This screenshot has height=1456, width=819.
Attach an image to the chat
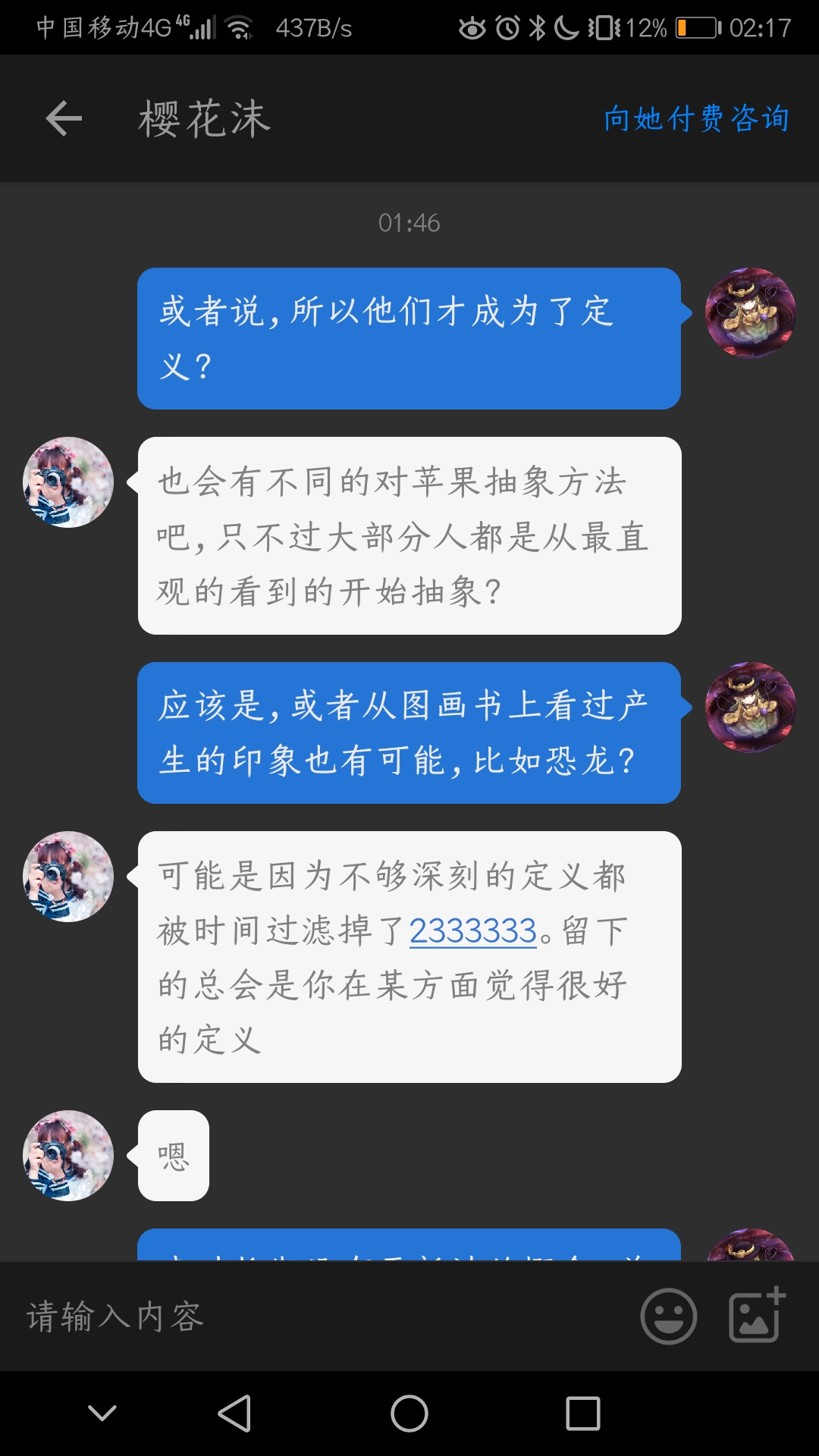[755, 1315]
